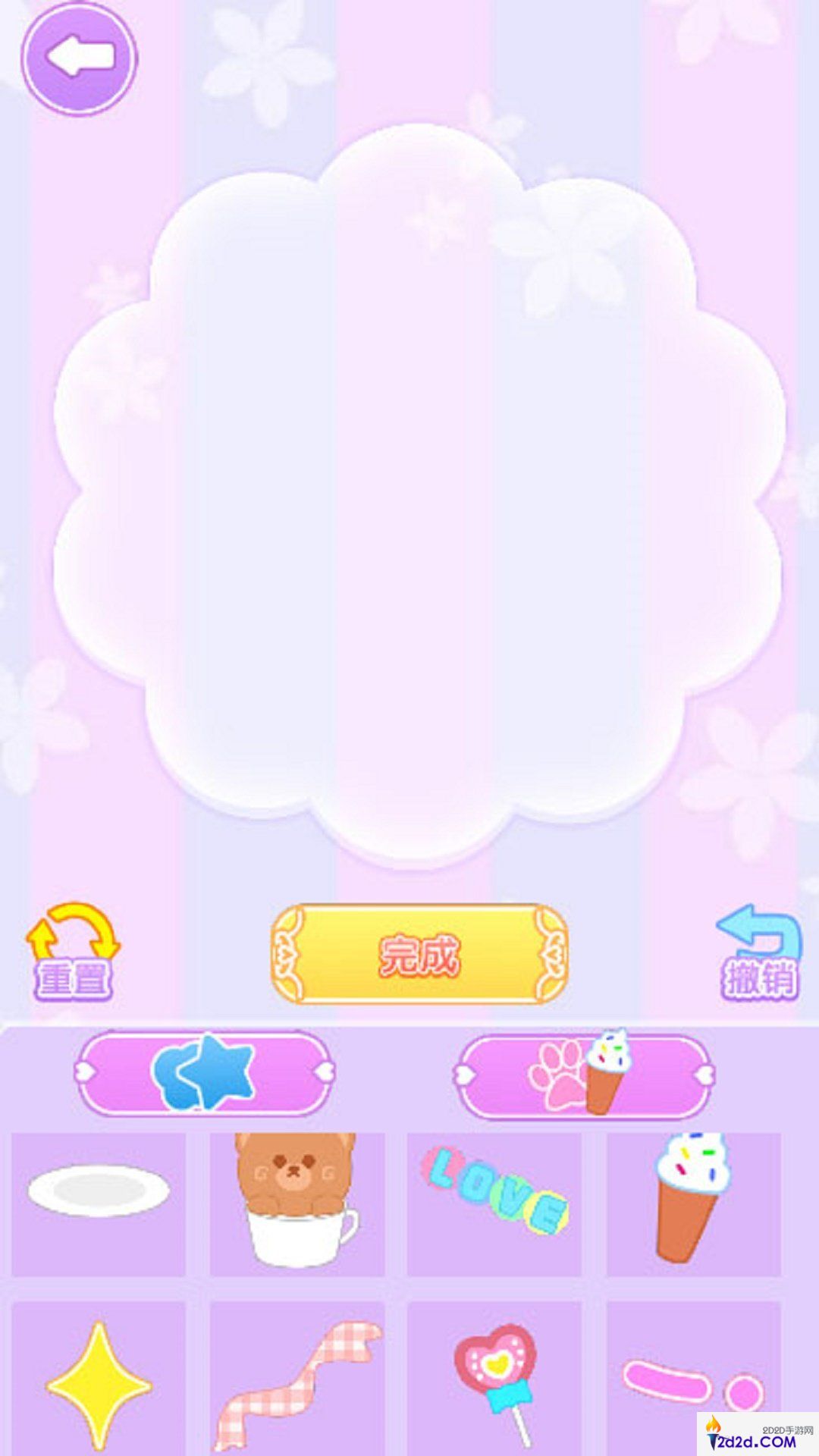Switch to the blue star shapes tab

pos(205,1073)
